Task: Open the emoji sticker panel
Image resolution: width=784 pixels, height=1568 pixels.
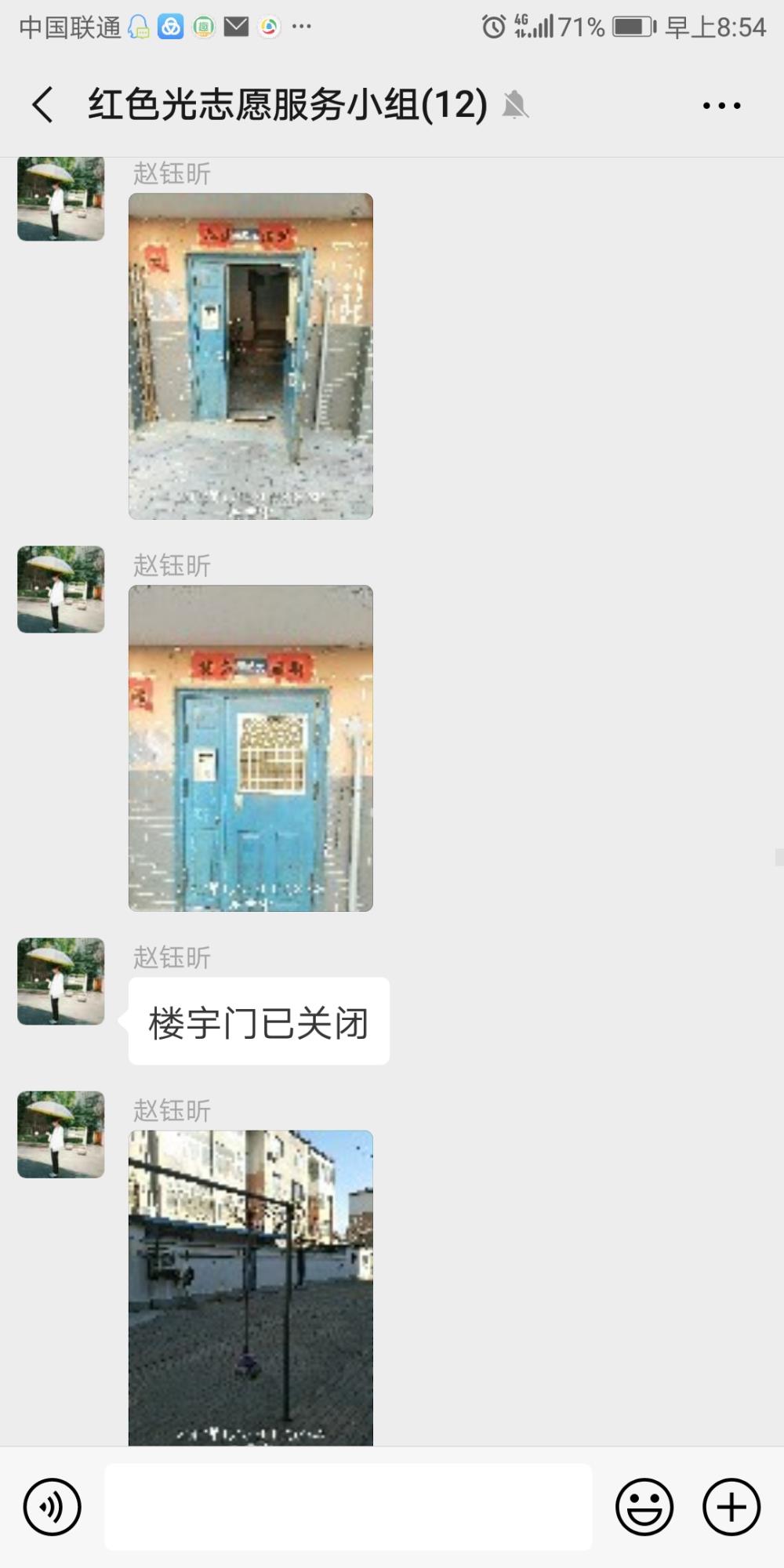Action: [644, 1507]
